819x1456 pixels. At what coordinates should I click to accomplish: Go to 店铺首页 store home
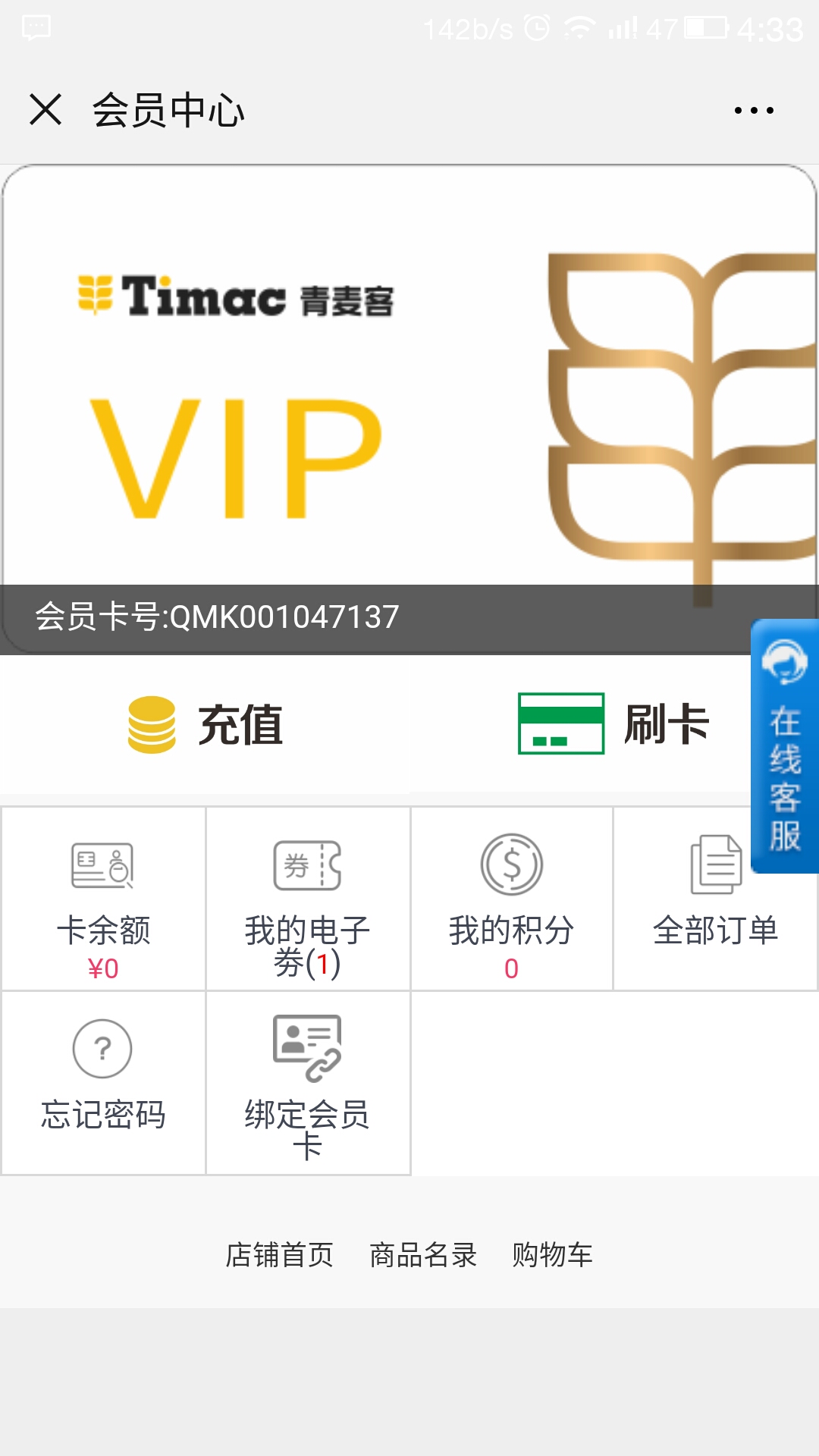[x=279, y=1255]
